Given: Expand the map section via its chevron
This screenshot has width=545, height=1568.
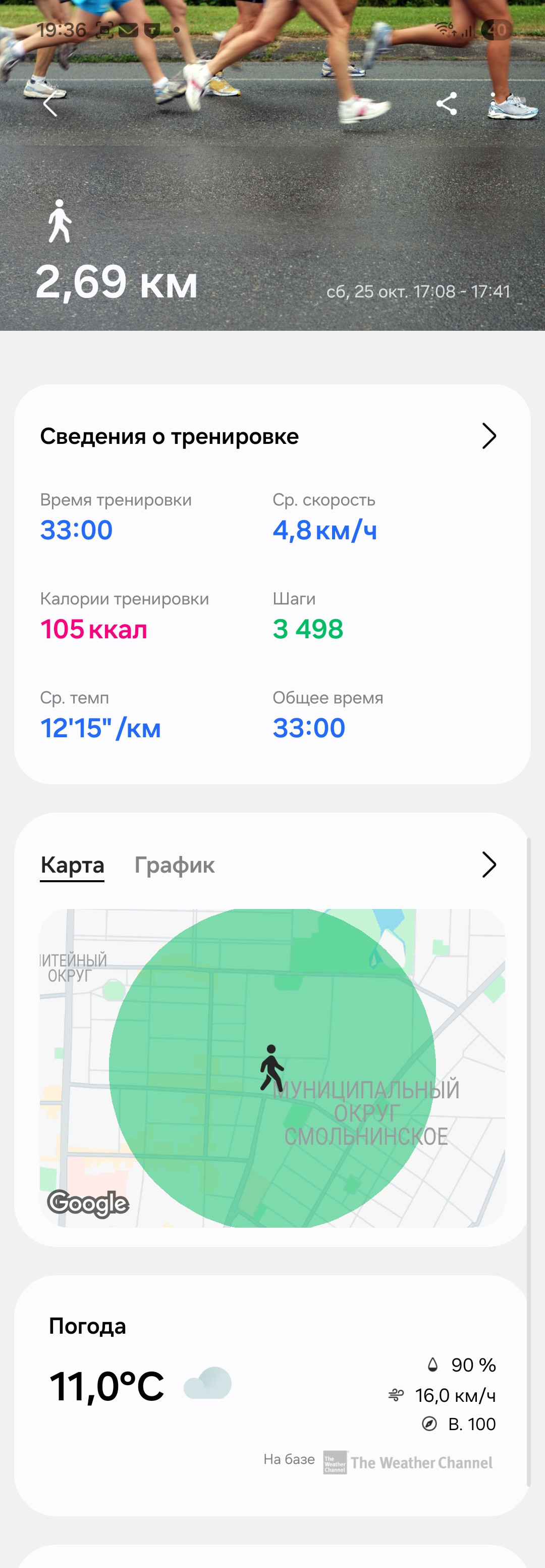Looking at the screenshot, I should click(489, 865).
